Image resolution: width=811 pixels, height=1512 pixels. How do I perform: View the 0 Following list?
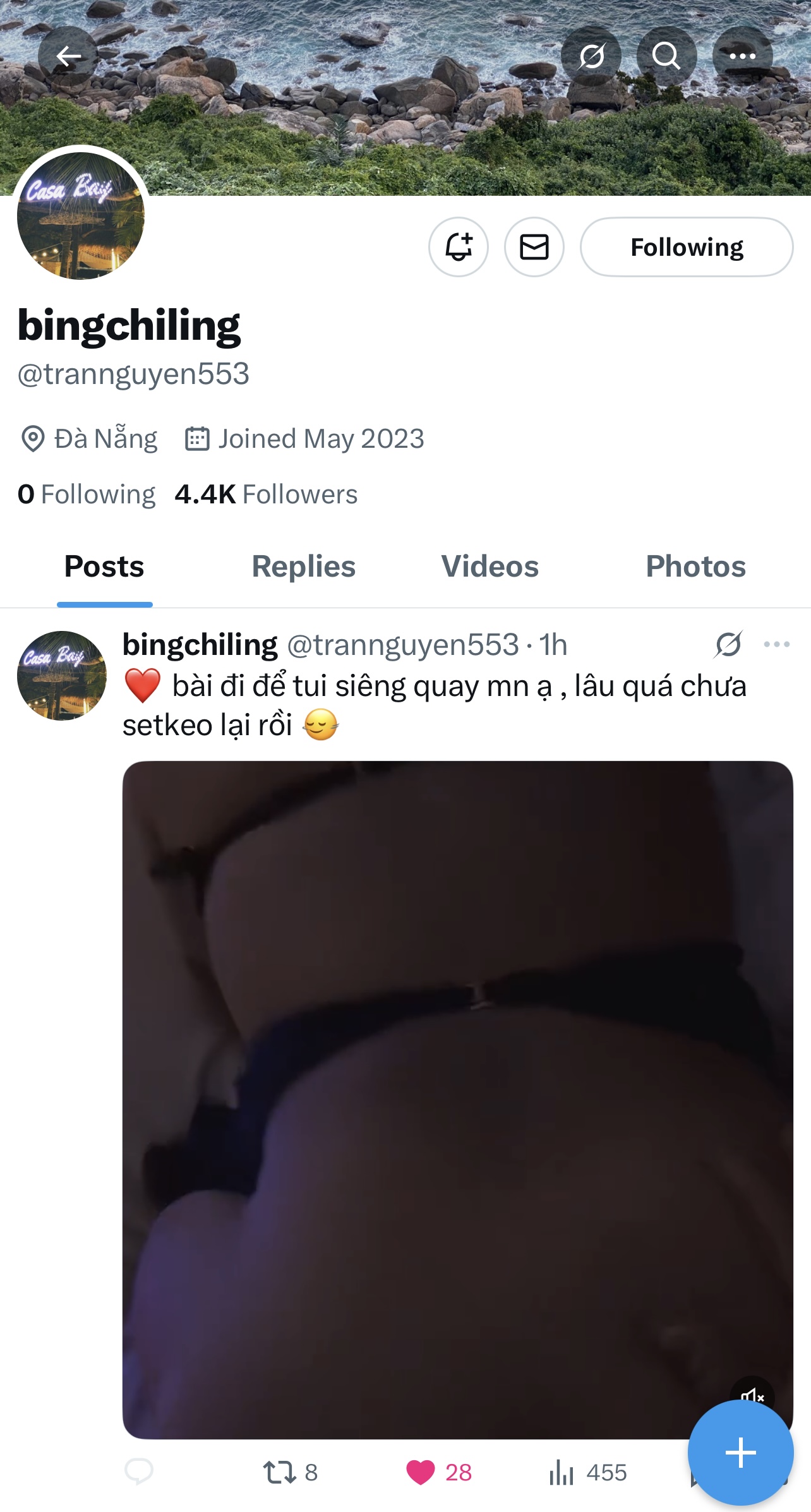tap(87, 495)
